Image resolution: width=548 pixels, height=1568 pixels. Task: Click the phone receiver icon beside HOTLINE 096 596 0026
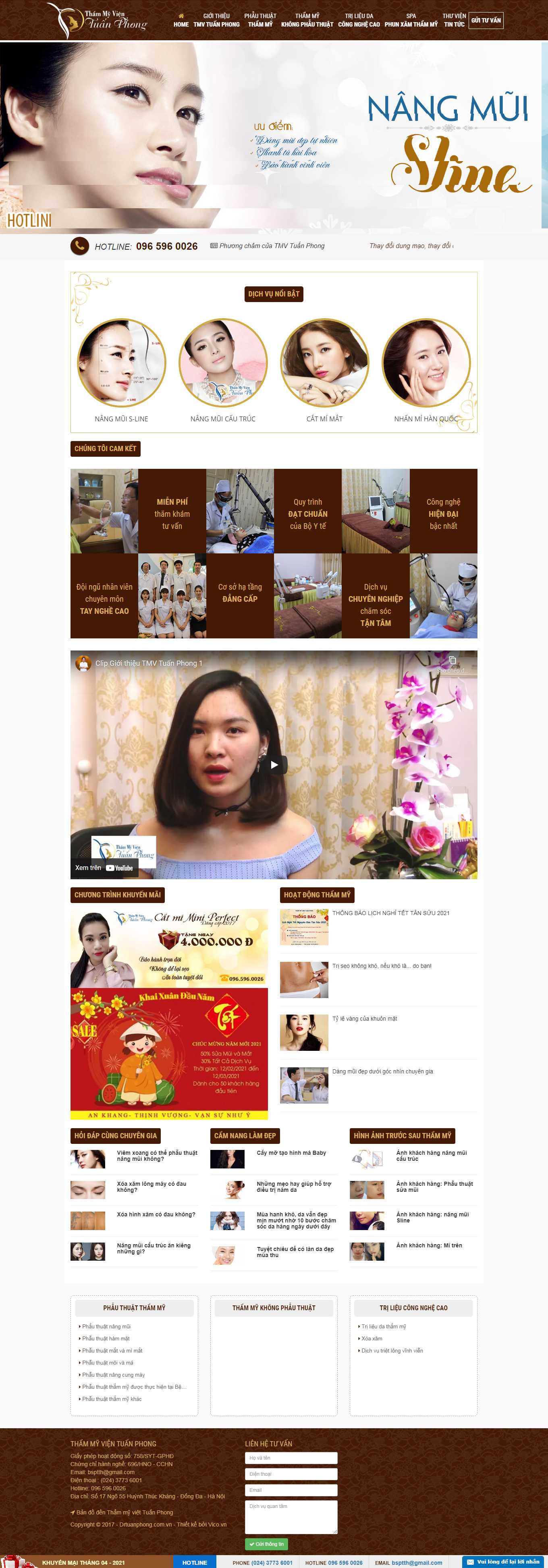(80, 246)
